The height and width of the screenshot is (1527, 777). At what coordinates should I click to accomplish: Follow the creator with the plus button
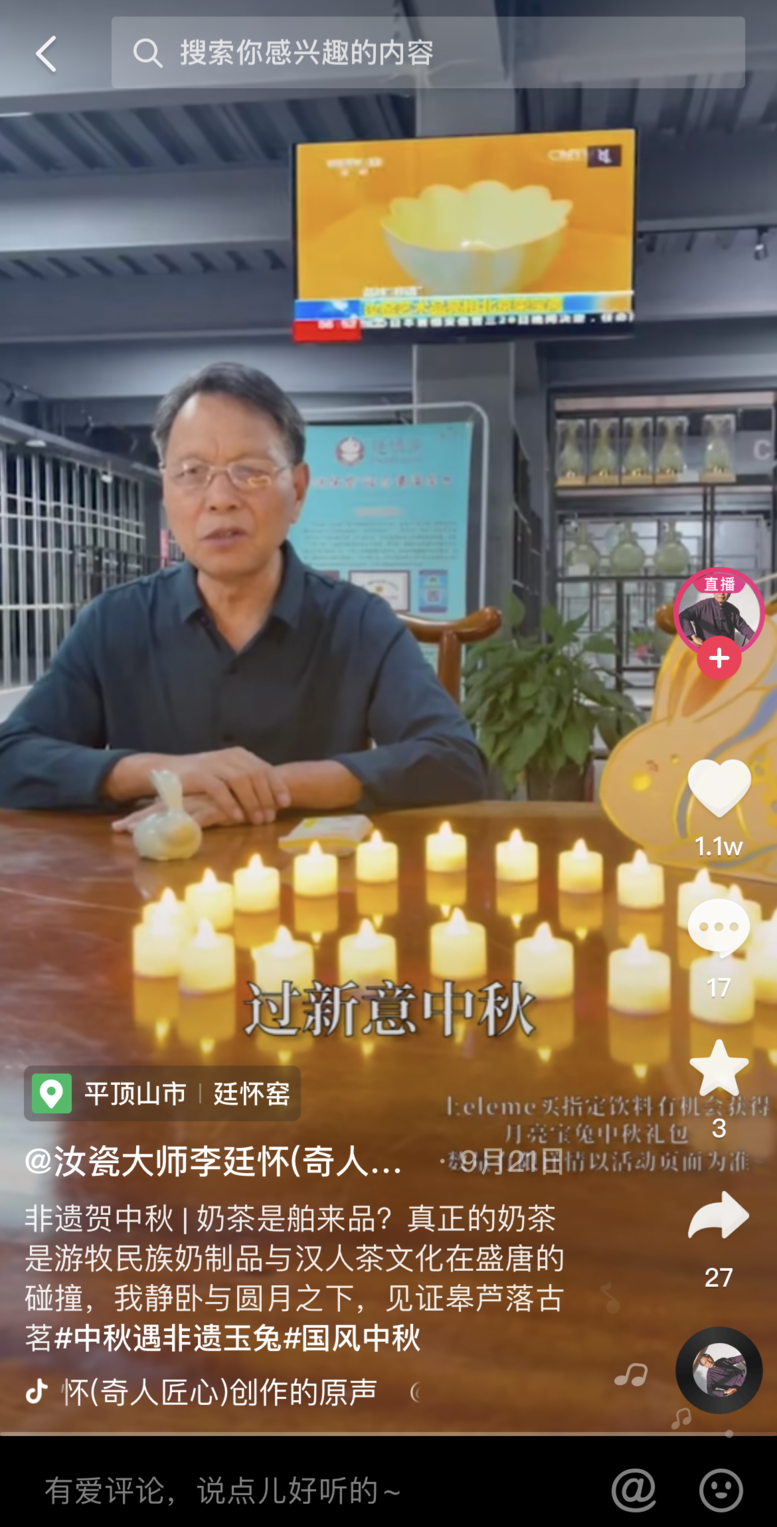(x=718, y=659)
